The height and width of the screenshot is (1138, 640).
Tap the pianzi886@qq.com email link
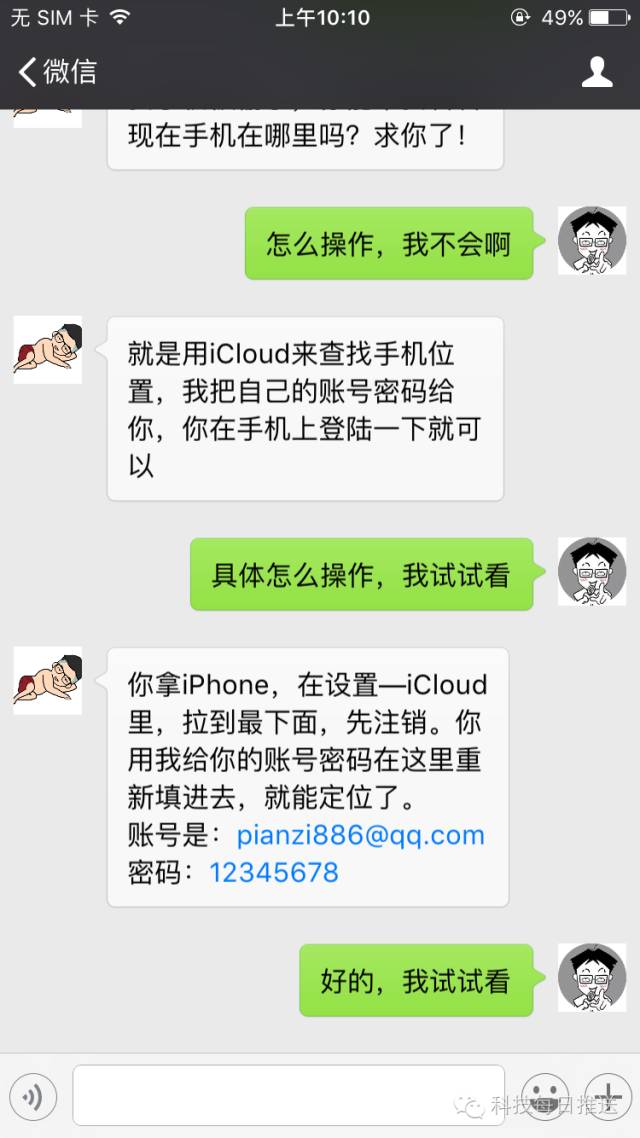(360, 835)
